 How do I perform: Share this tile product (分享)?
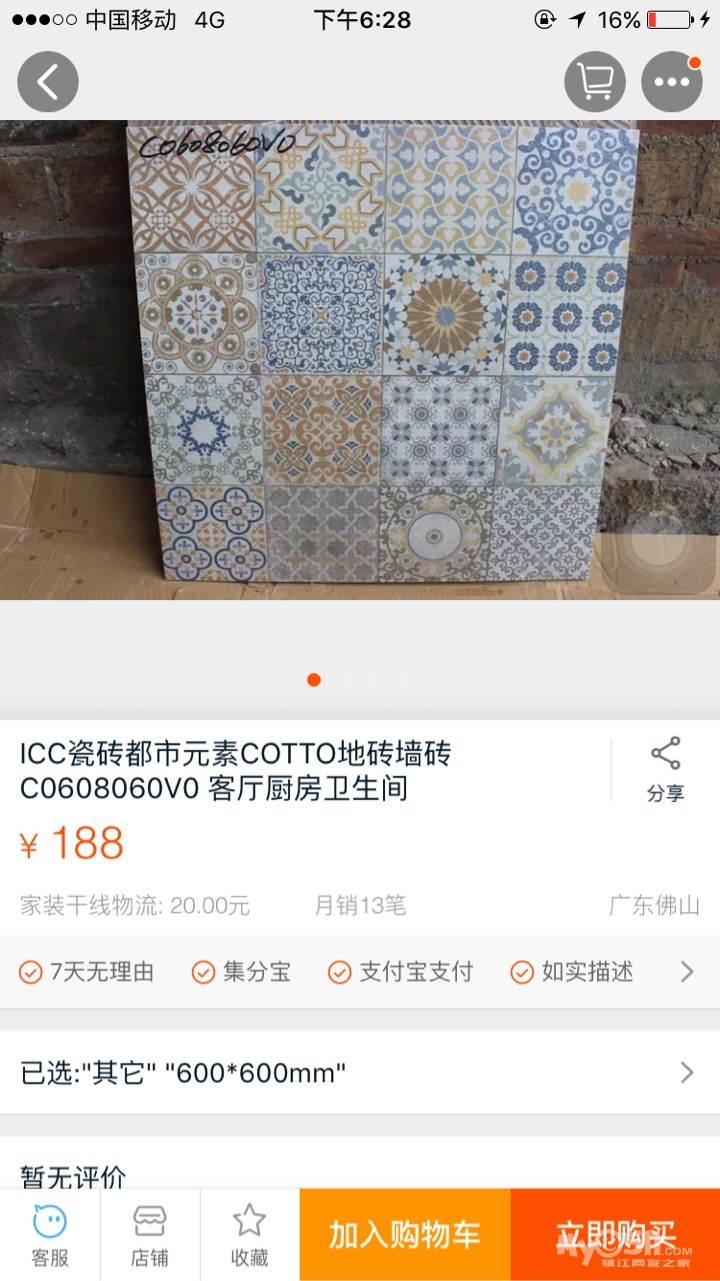[665, 770]
